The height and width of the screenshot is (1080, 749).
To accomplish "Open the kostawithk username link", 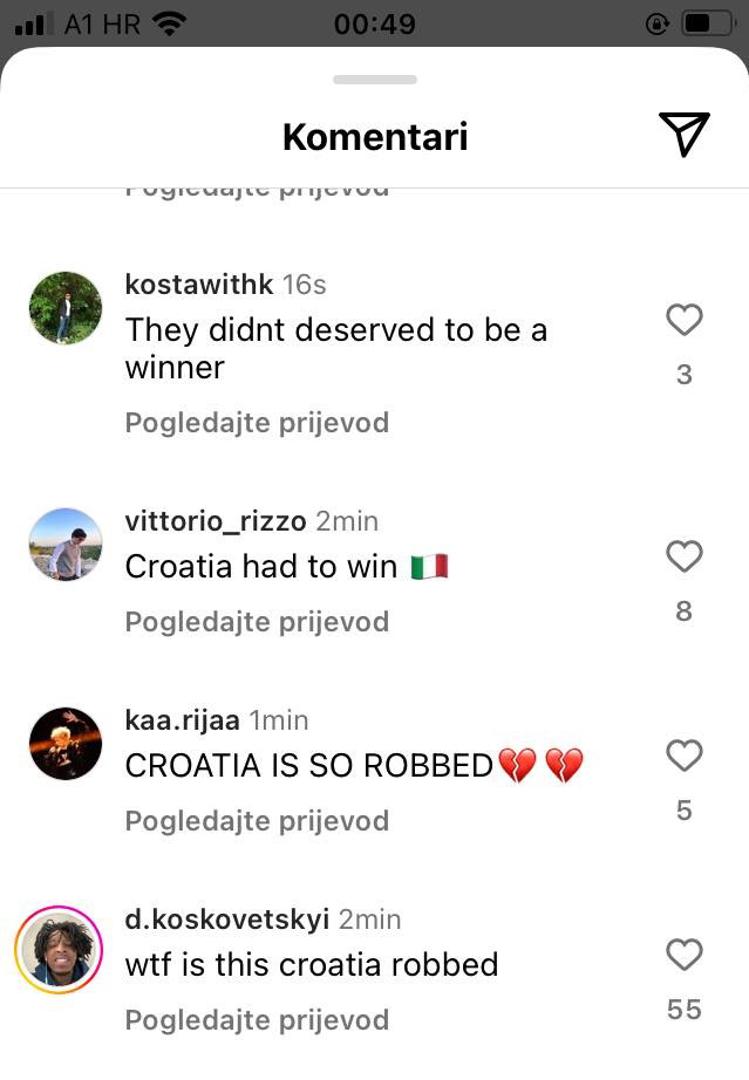I will tap(198, 284).
